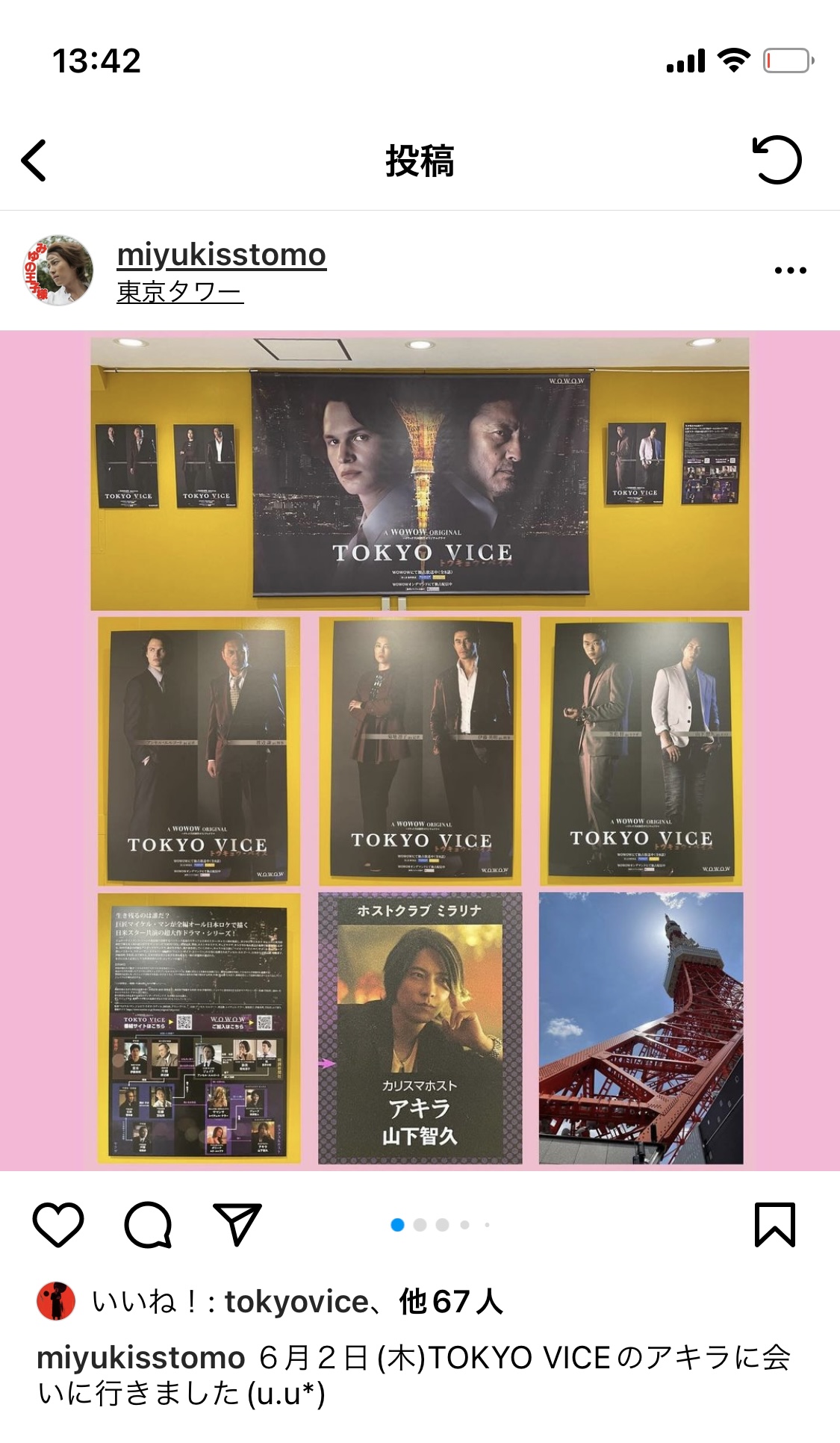Screen dimensions: 840x1443
Task: Refresh the post with the reload icon
Action: pyautogui.click(x=776, y=160)
